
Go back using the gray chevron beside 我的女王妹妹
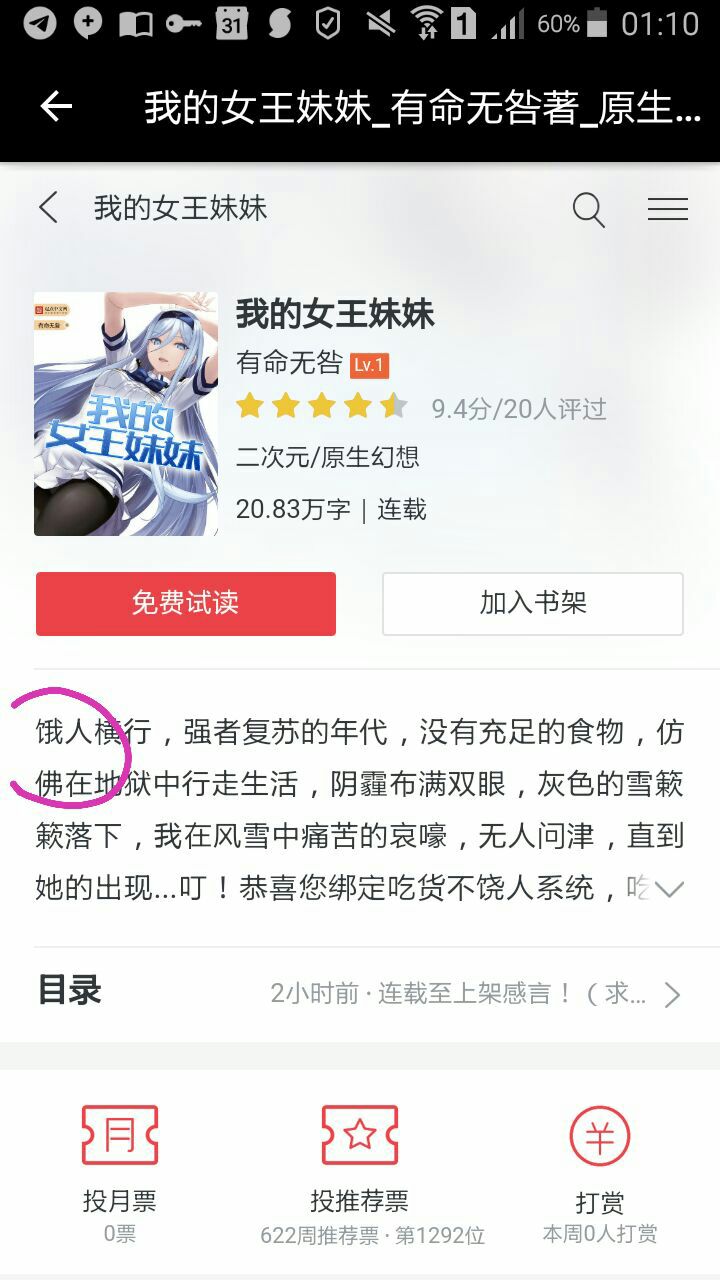[x=48, y=208]
